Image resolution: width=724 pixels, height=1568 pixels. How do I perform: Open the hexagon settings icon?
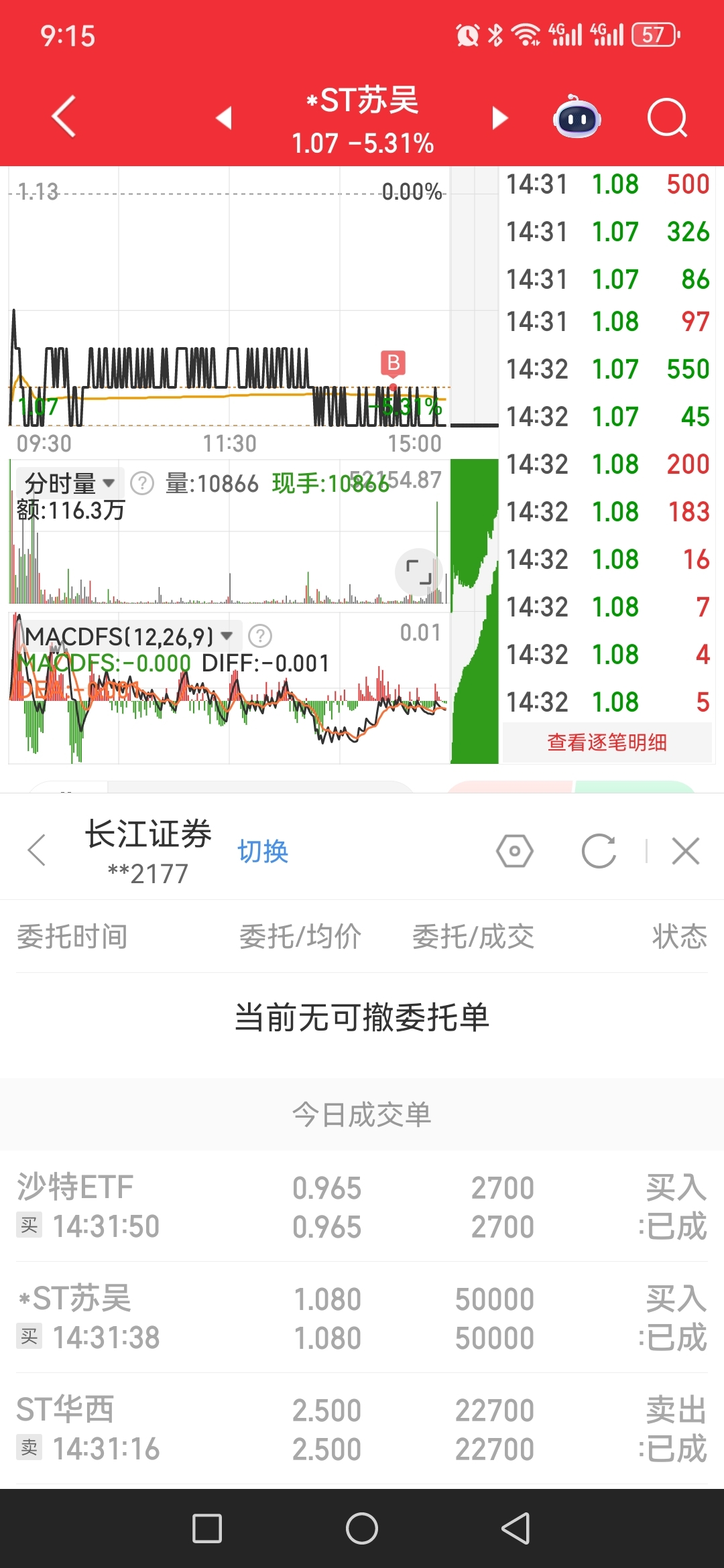point(515,852)
